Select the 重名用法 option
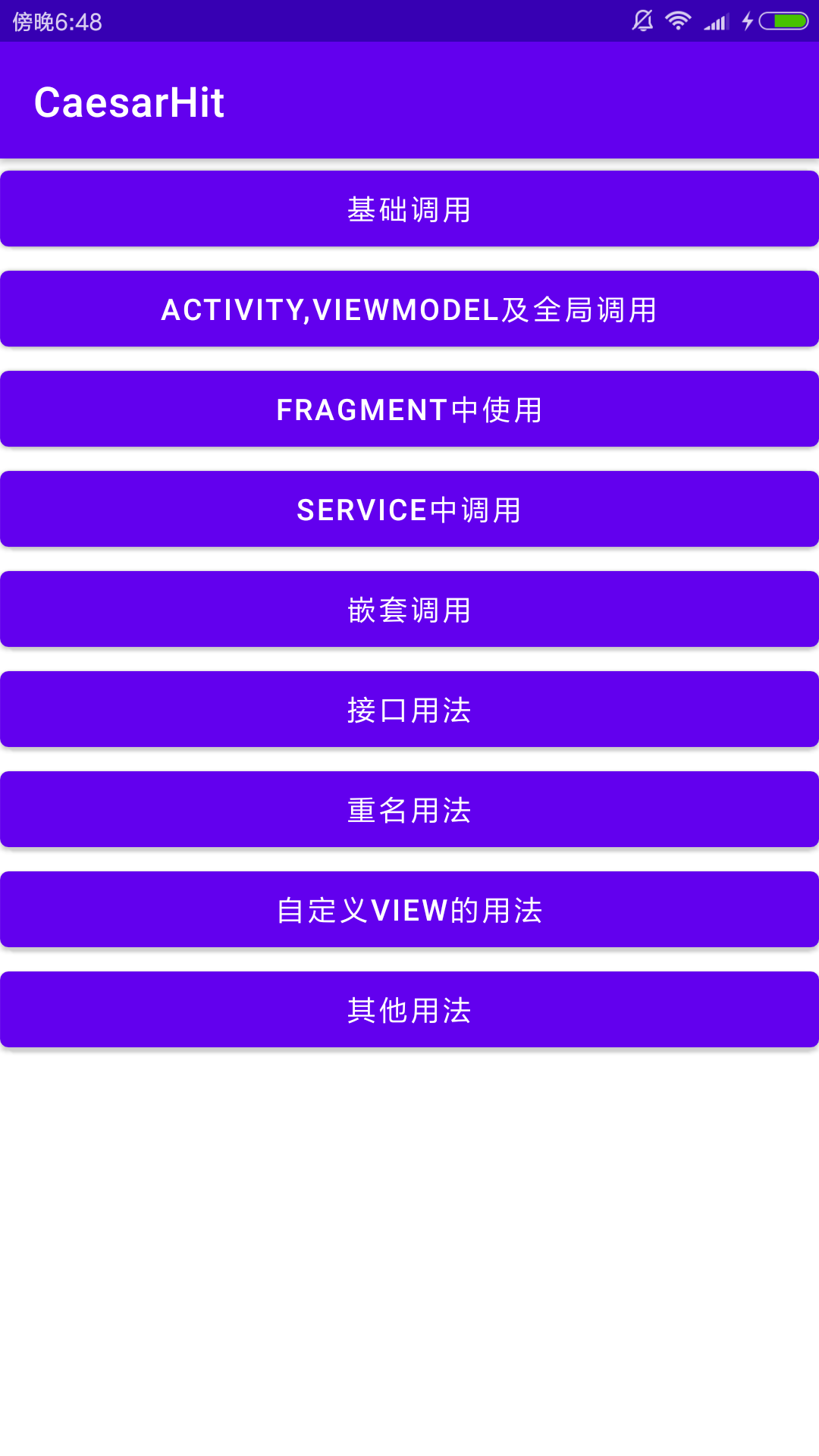 click(409, 809)
